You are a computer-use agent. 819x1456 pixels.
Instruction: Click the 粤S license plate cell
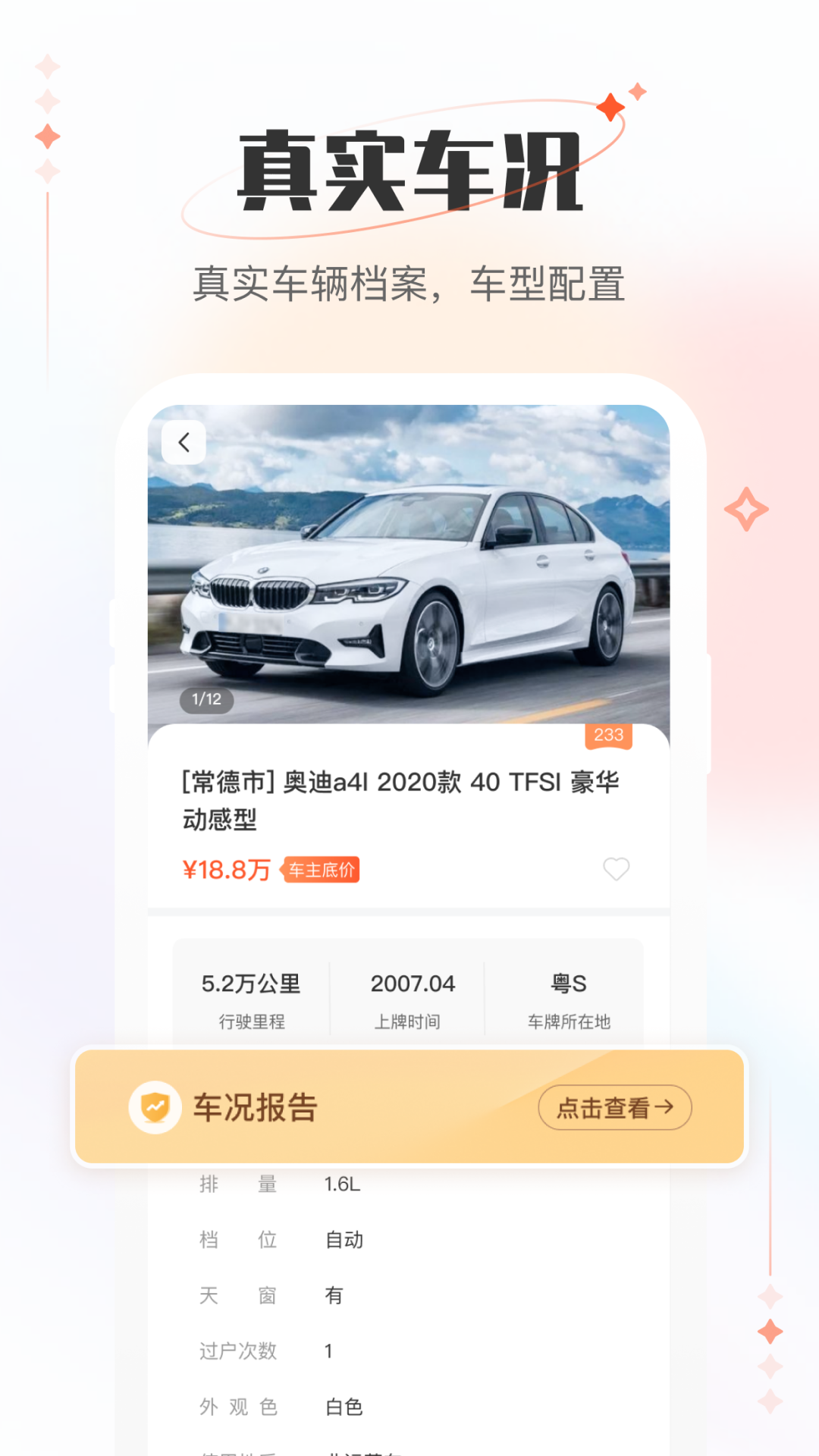[x=570, y=996]
